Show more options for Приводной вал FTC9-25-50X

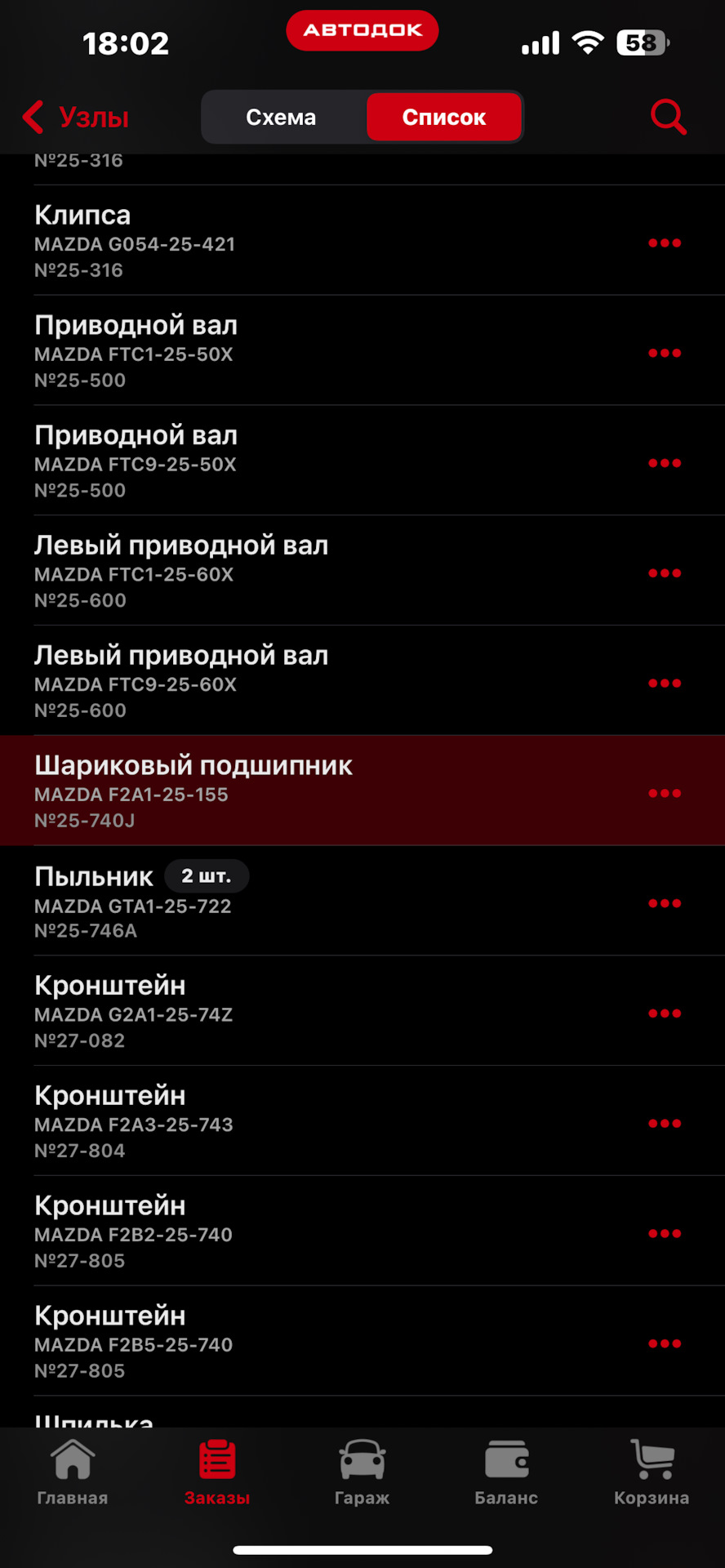665,463
